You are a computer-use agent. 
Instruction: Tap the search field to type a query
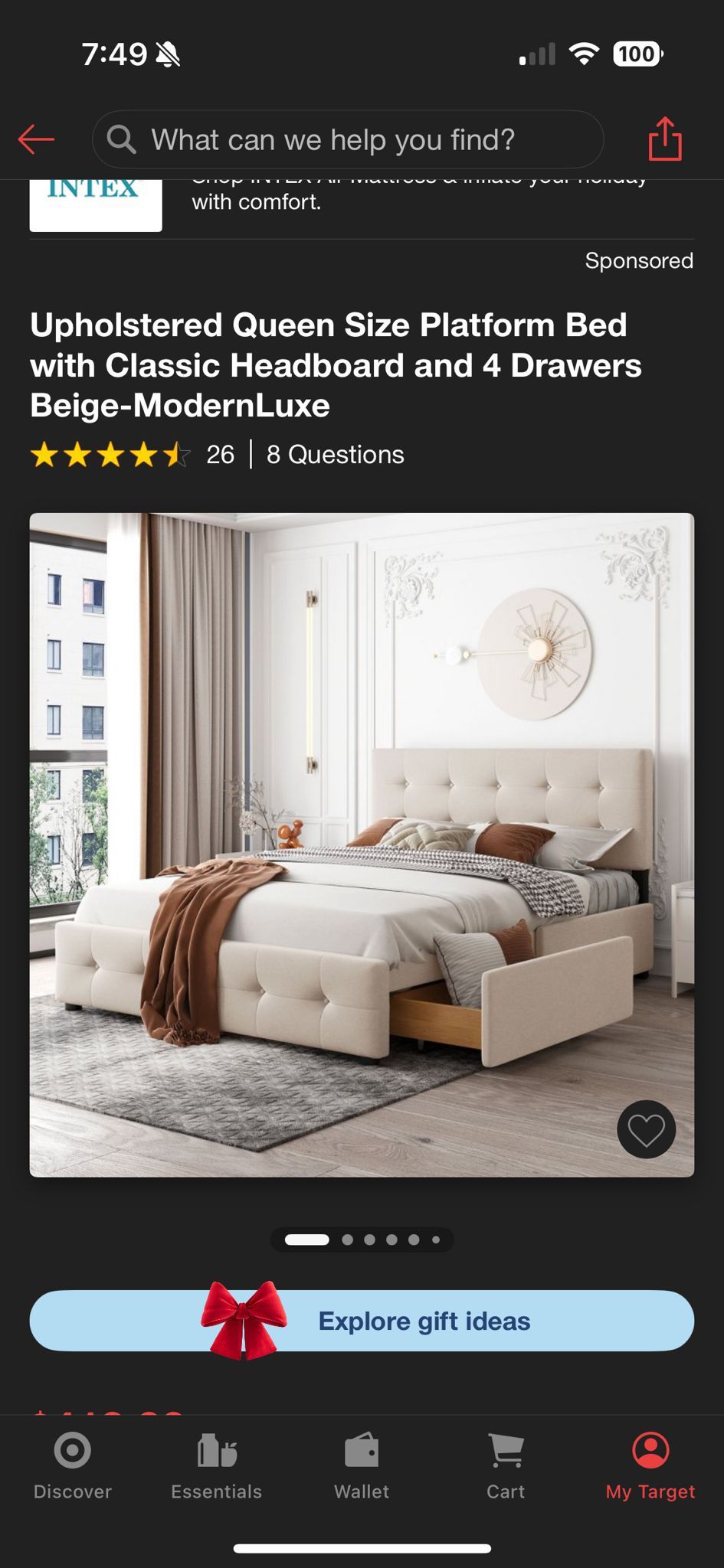point(352,139)
